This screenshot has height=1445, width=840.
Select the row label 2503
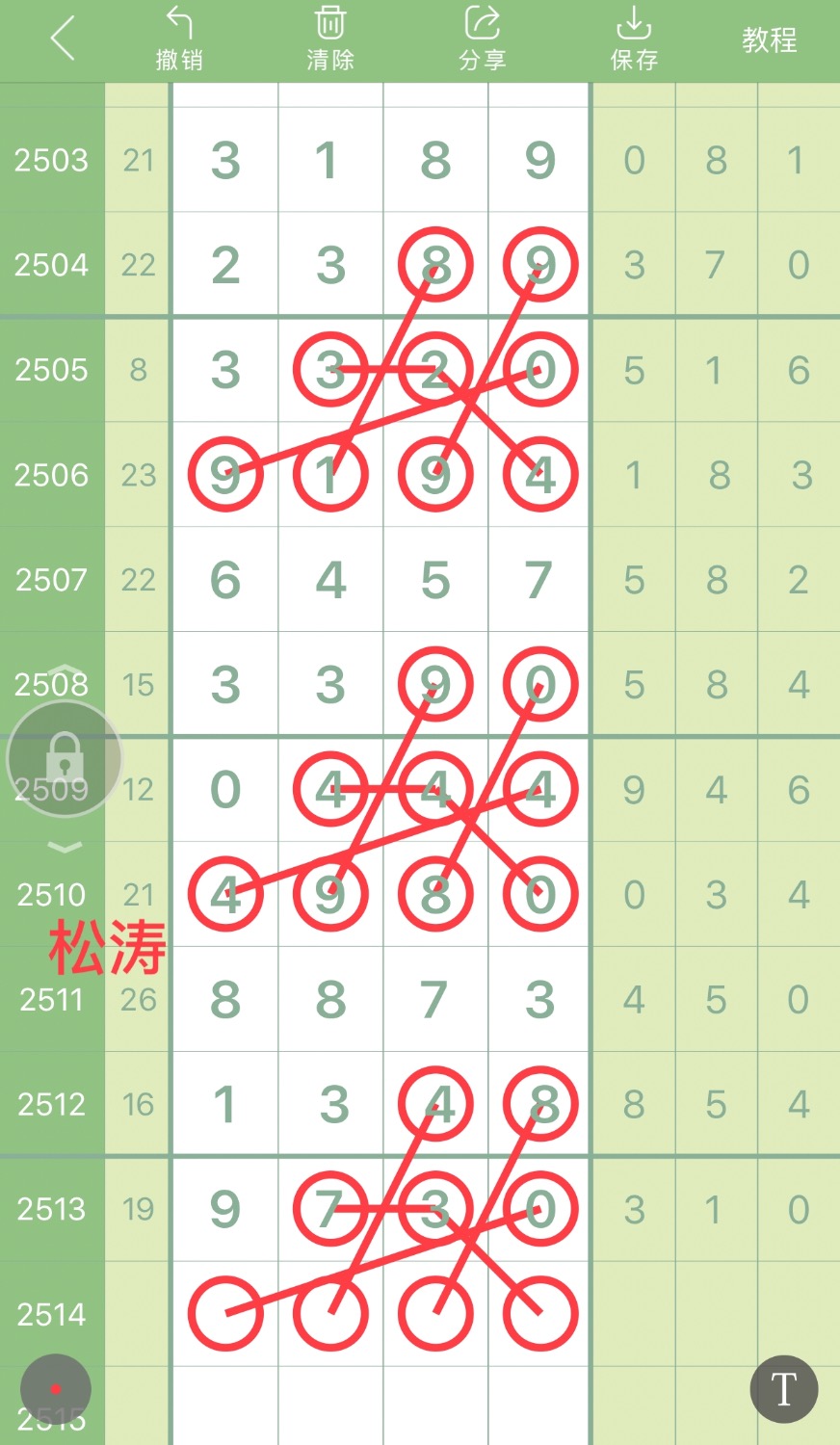50,160
